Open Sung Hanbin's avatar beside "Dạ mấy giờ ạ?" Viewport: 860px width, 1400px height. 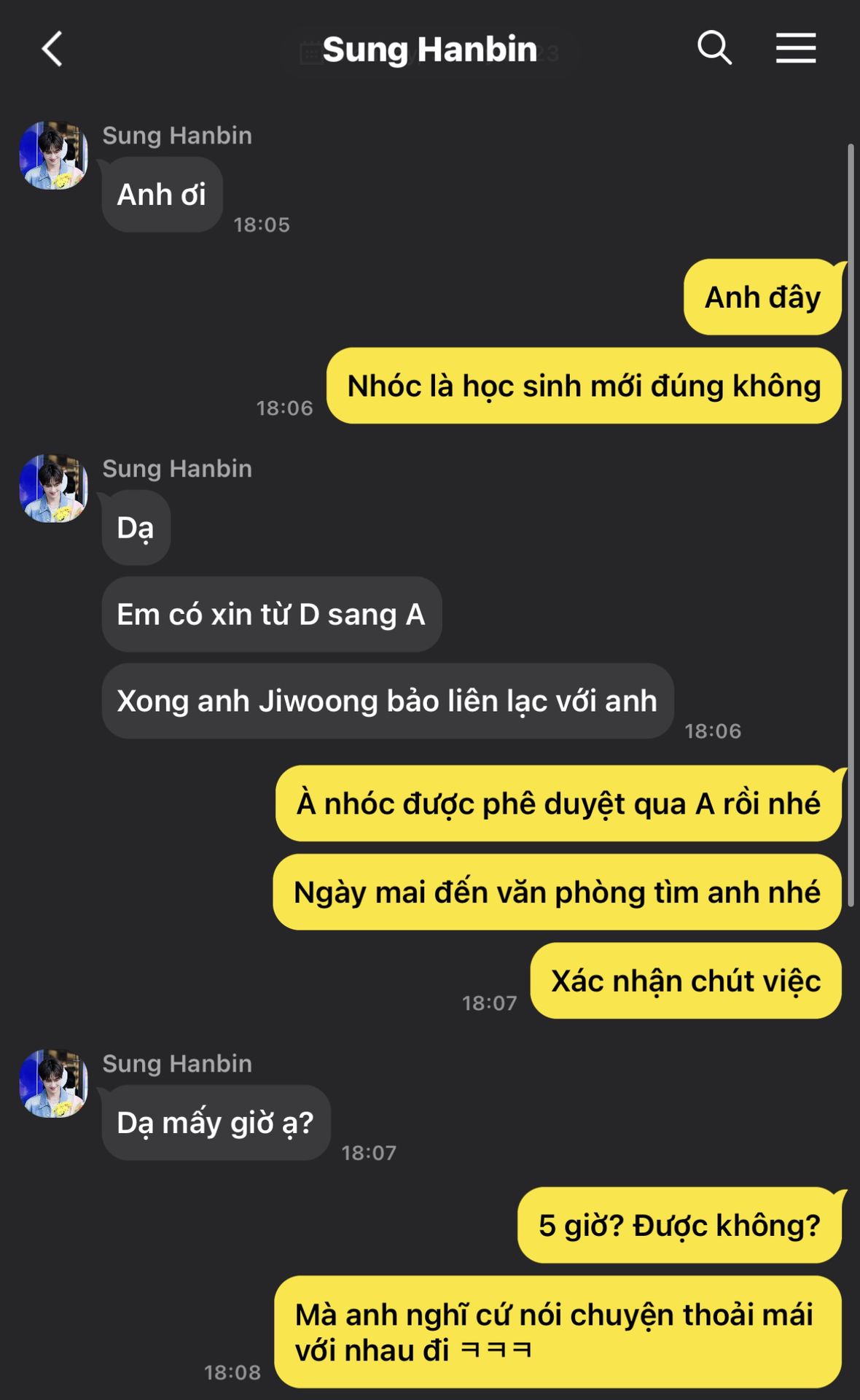point(53,1084)
